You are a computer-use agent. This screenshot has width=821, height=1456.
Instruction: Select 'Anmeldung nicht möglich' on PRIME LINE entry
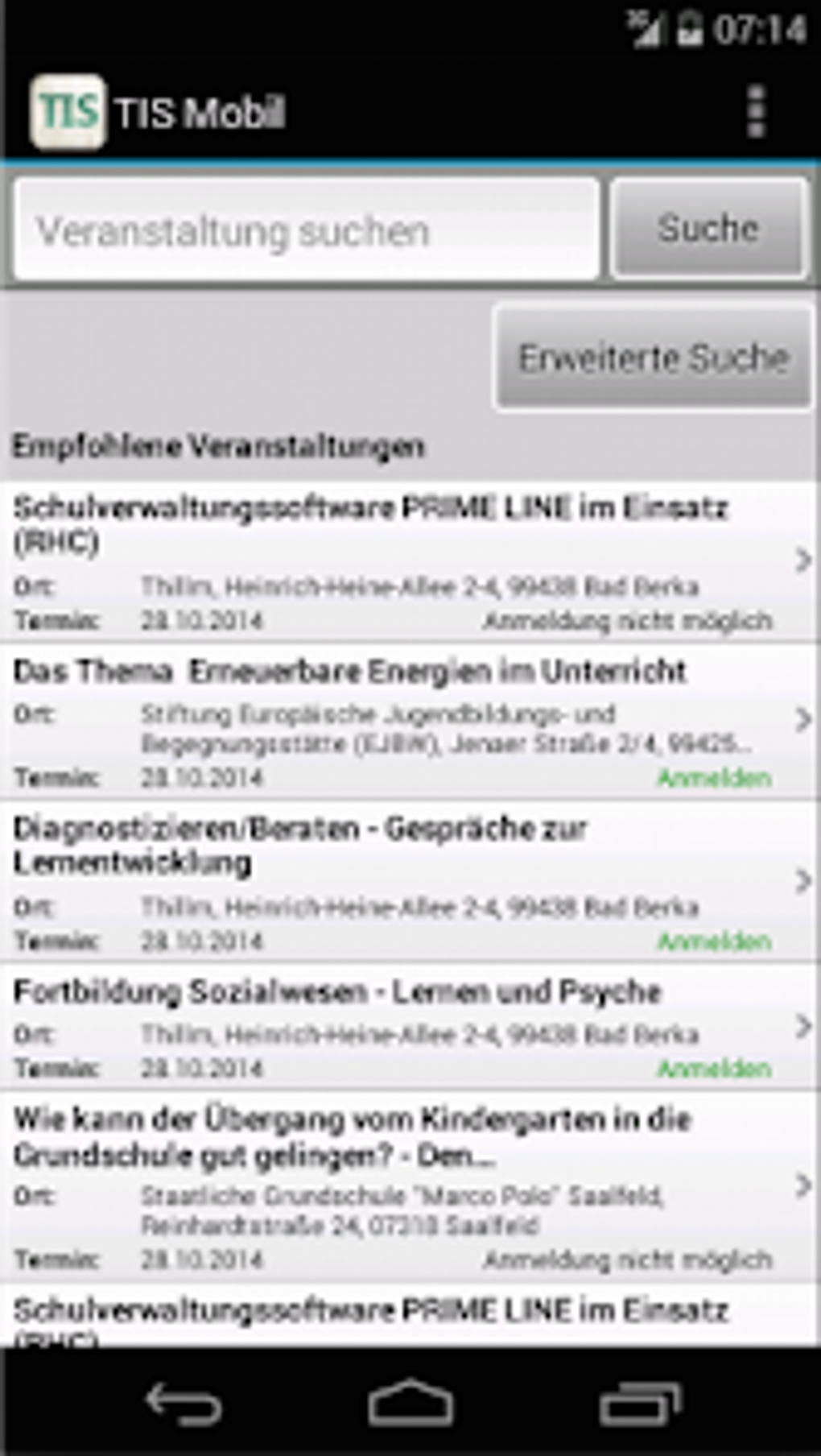click(629, 620)
